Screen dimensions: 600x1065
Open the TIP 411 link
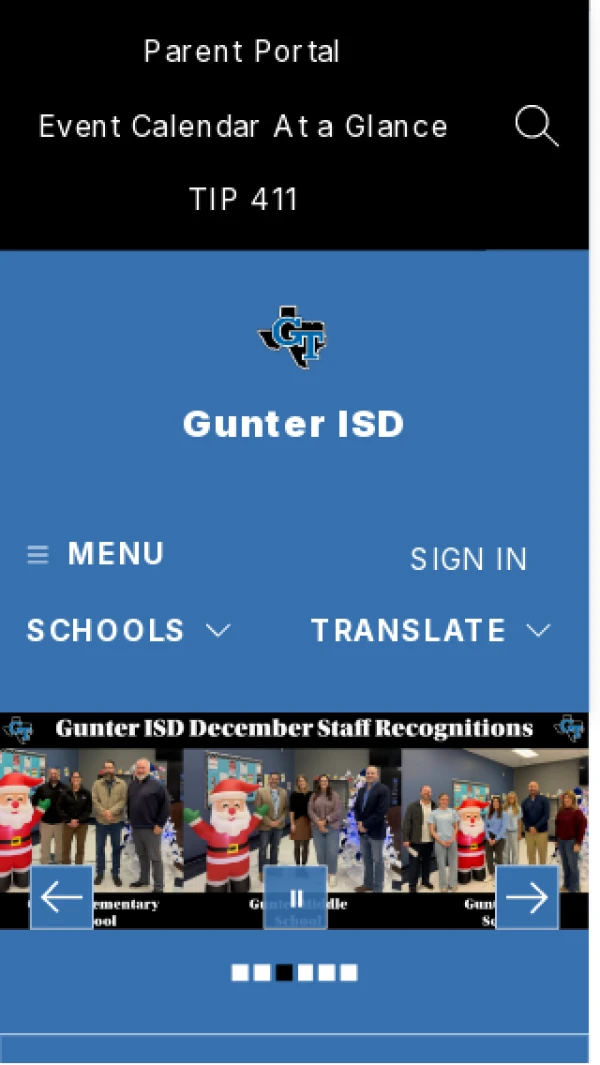(243, 200)
